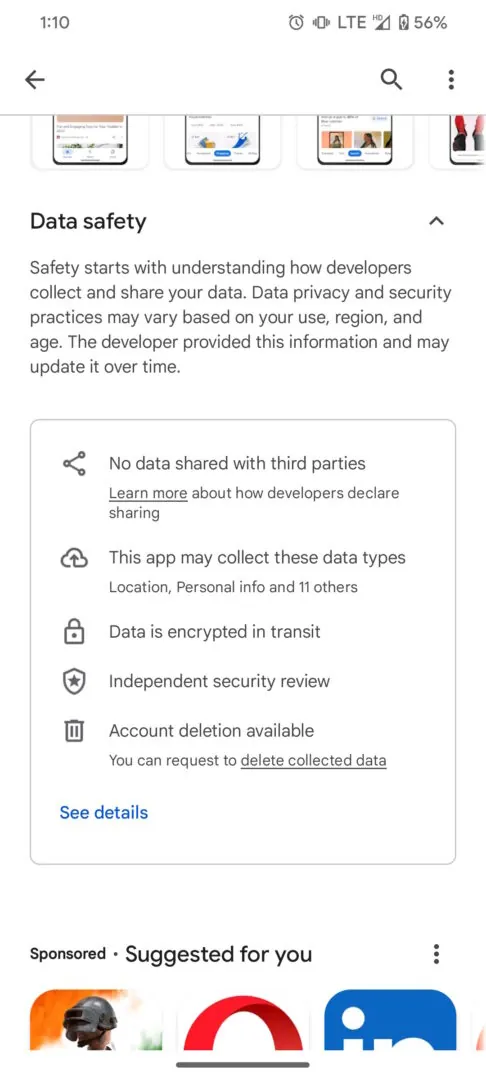
Task: Open the search icon in the app bar
Action: click(x=391, y=80)
